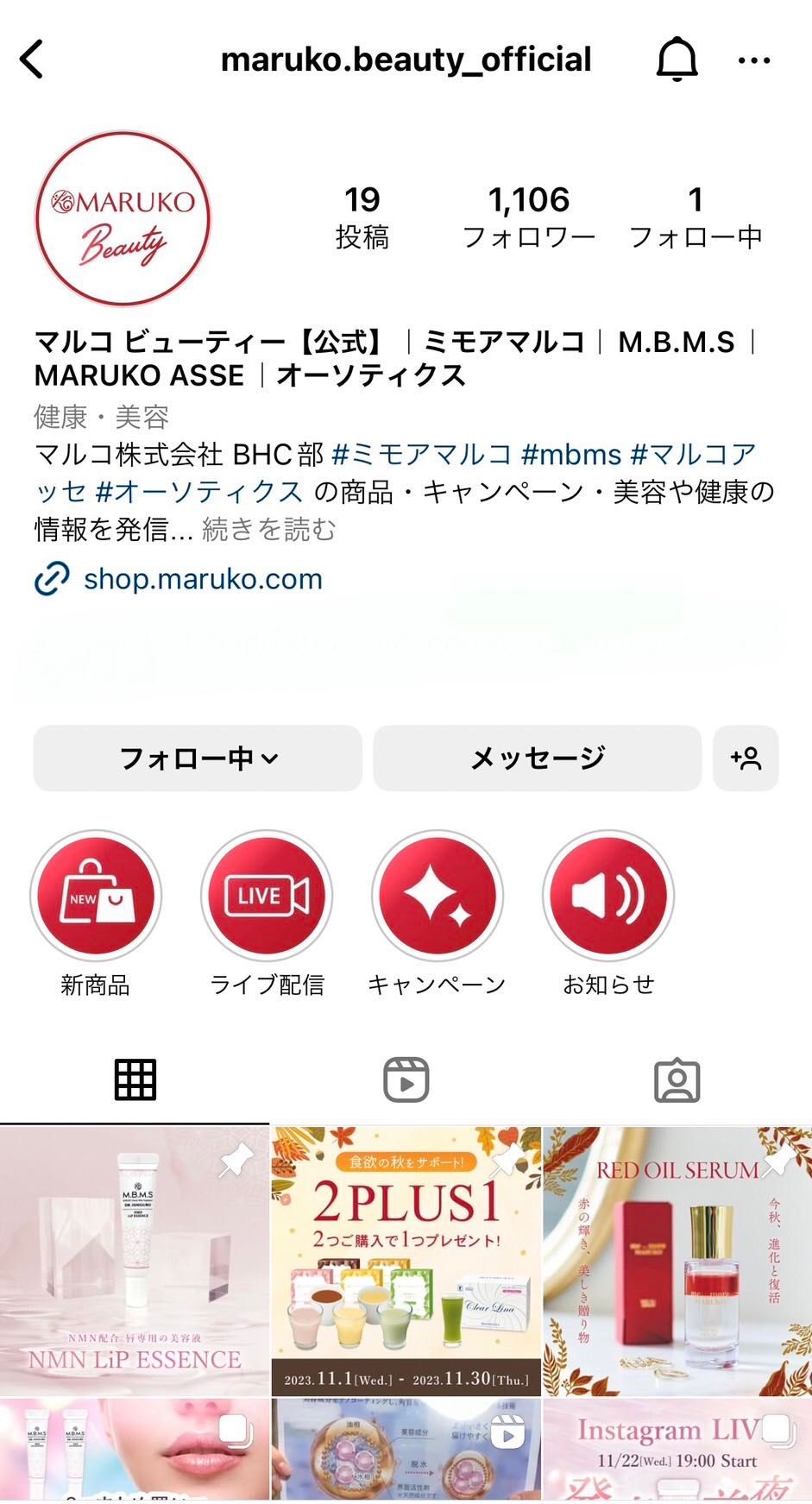
Task: Open the MARUKO Beauty profile picture
Action: (x=123, y=218)
